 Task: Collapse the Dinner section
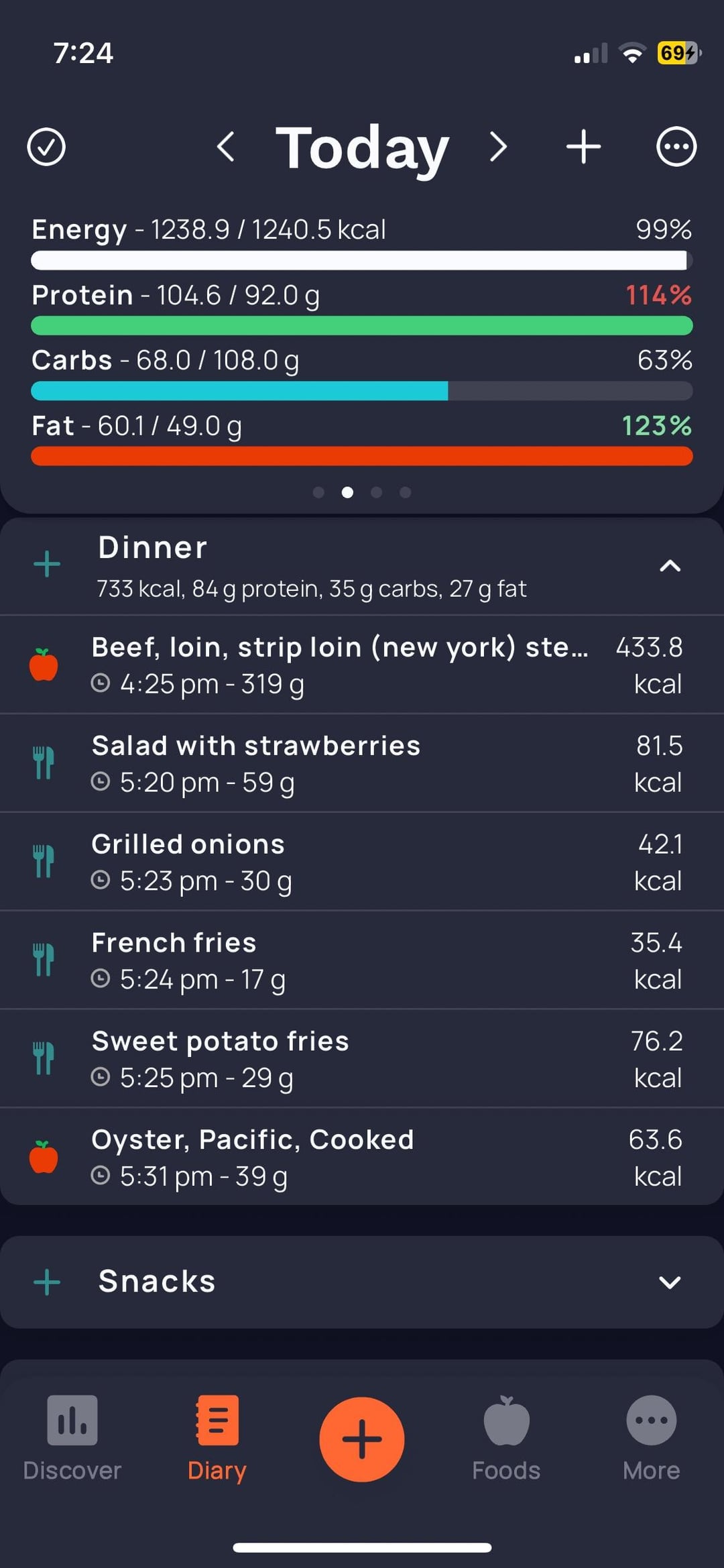(670, 566)
